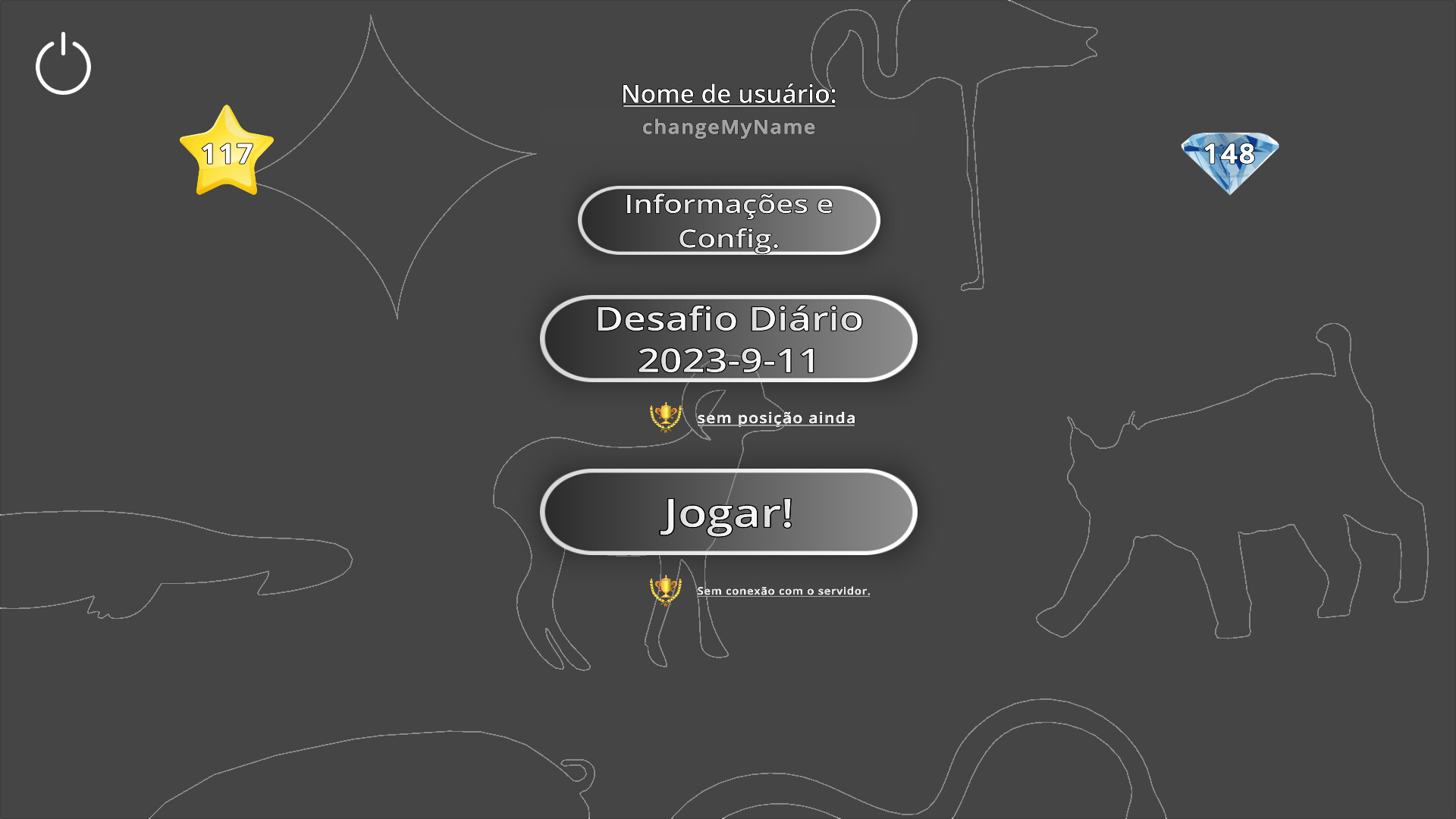Open the 'Sem conexão com o servidor' link
Screen dimensions: 1456x819
point(783,591)
